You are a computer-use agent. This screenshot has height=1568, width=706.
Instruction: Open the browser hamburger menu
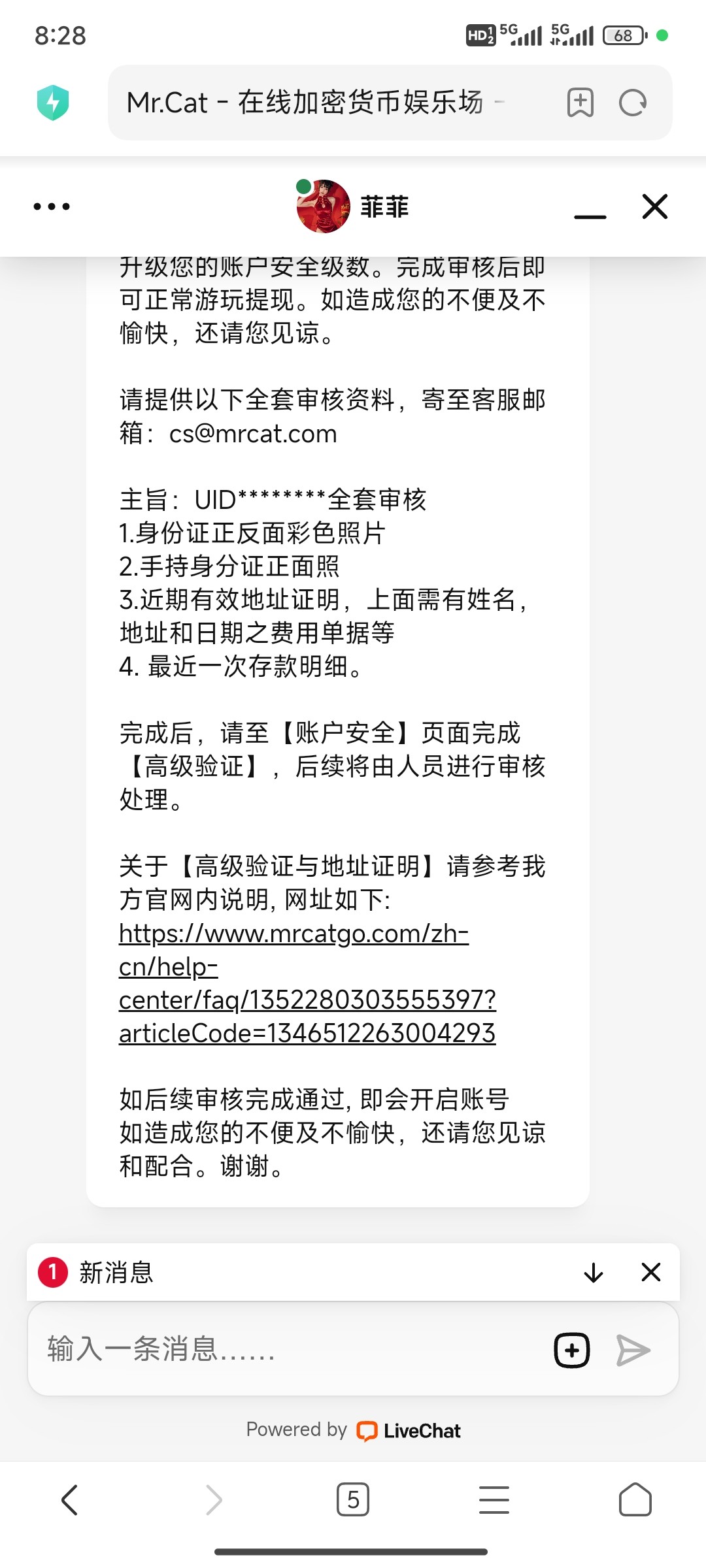494,1499
